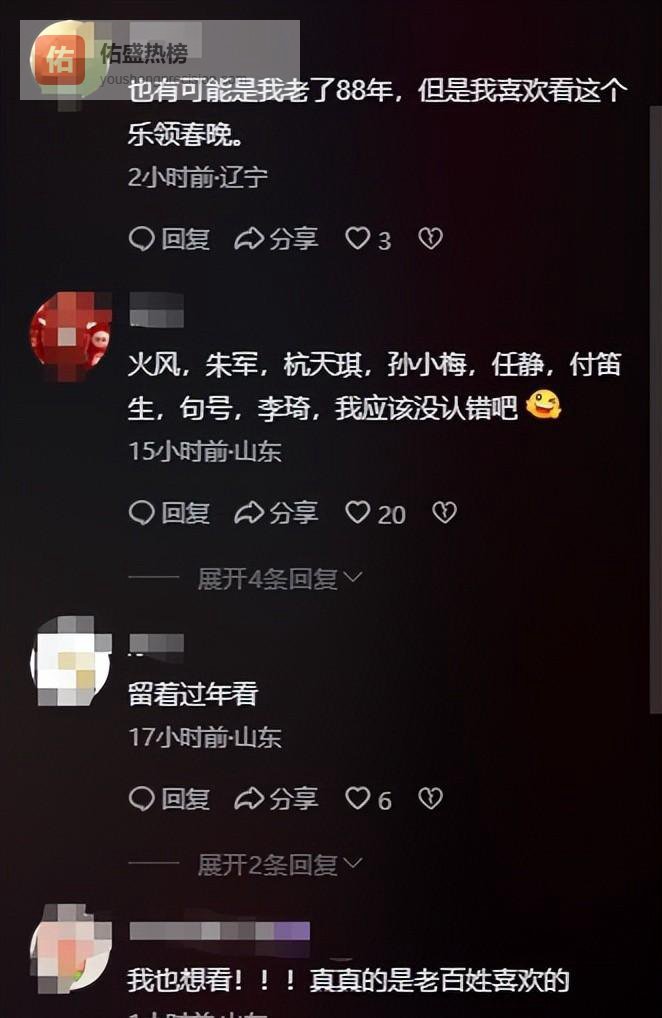Reply to the 留着过年看 comment
The width and height of the screenshot is (662, 1018).
point(170,799)
